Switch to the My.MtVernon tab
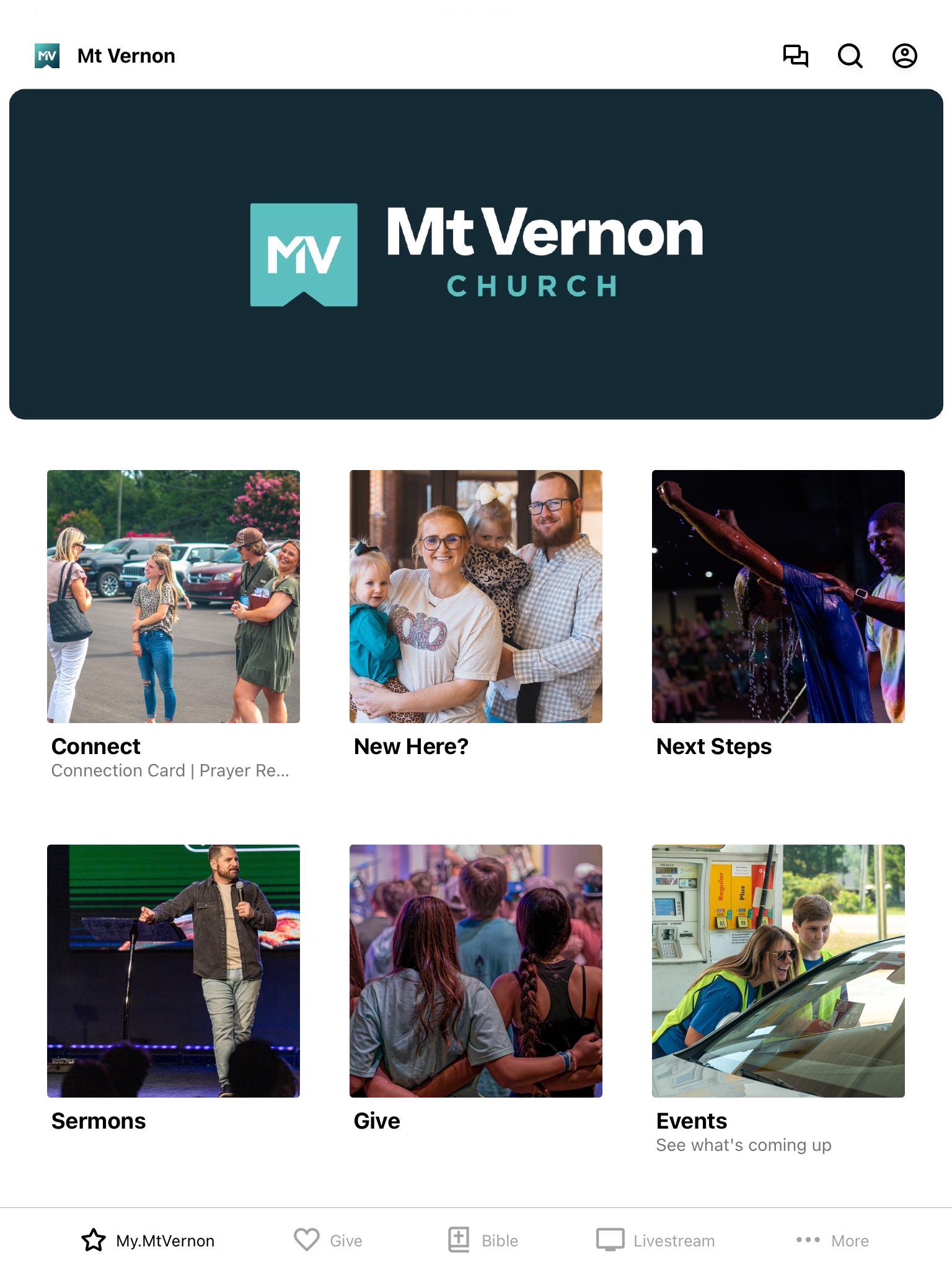This screenshot has height=1270, width=952. pos(148,1240)
